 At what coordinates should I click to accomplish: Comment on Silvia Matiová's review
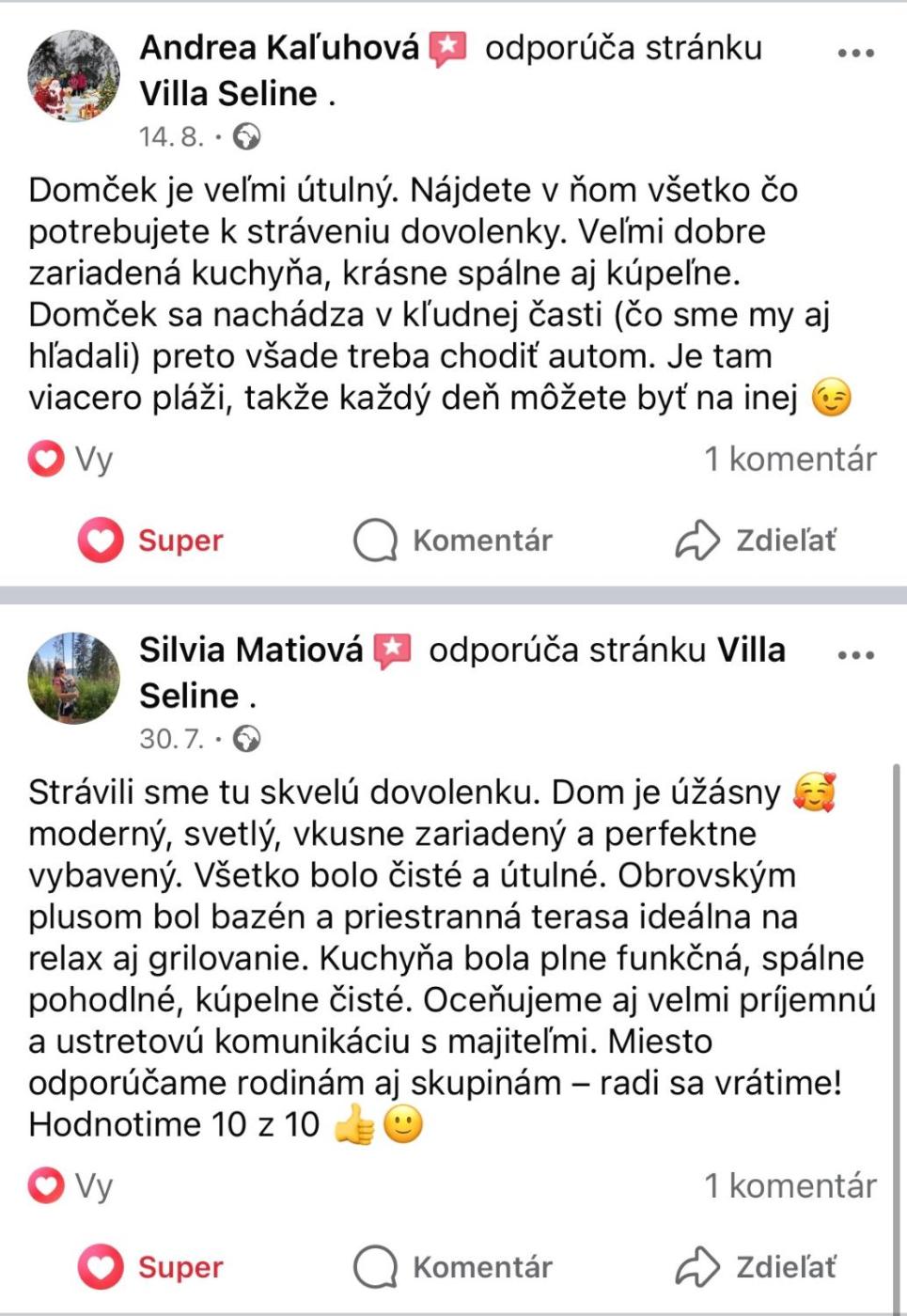coord(452,1267)
